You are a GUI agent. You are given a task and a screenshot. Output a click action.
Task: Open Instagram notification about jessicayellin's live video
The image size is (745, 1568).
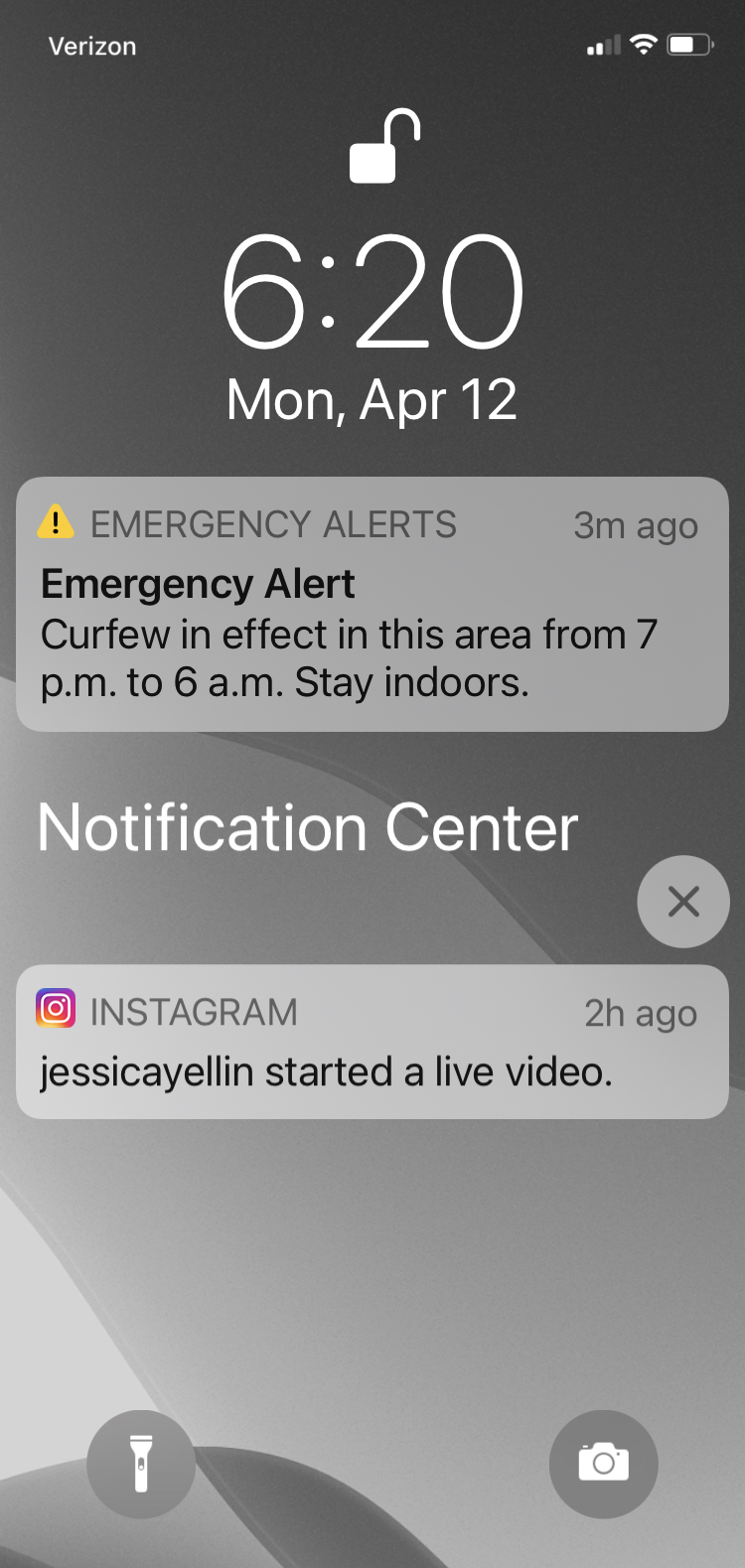pos(372,1042)
